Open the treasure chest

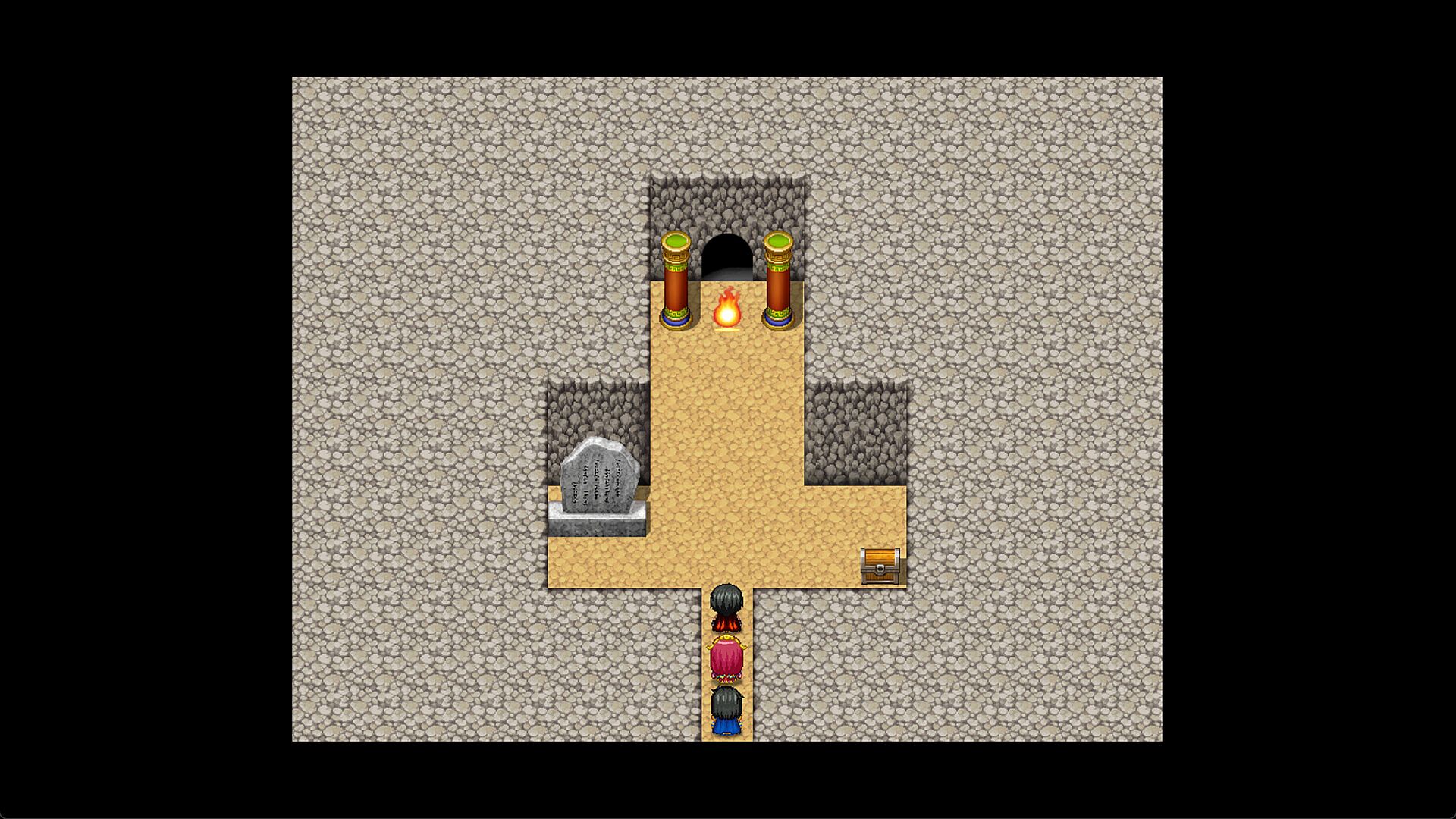[880, 566]
